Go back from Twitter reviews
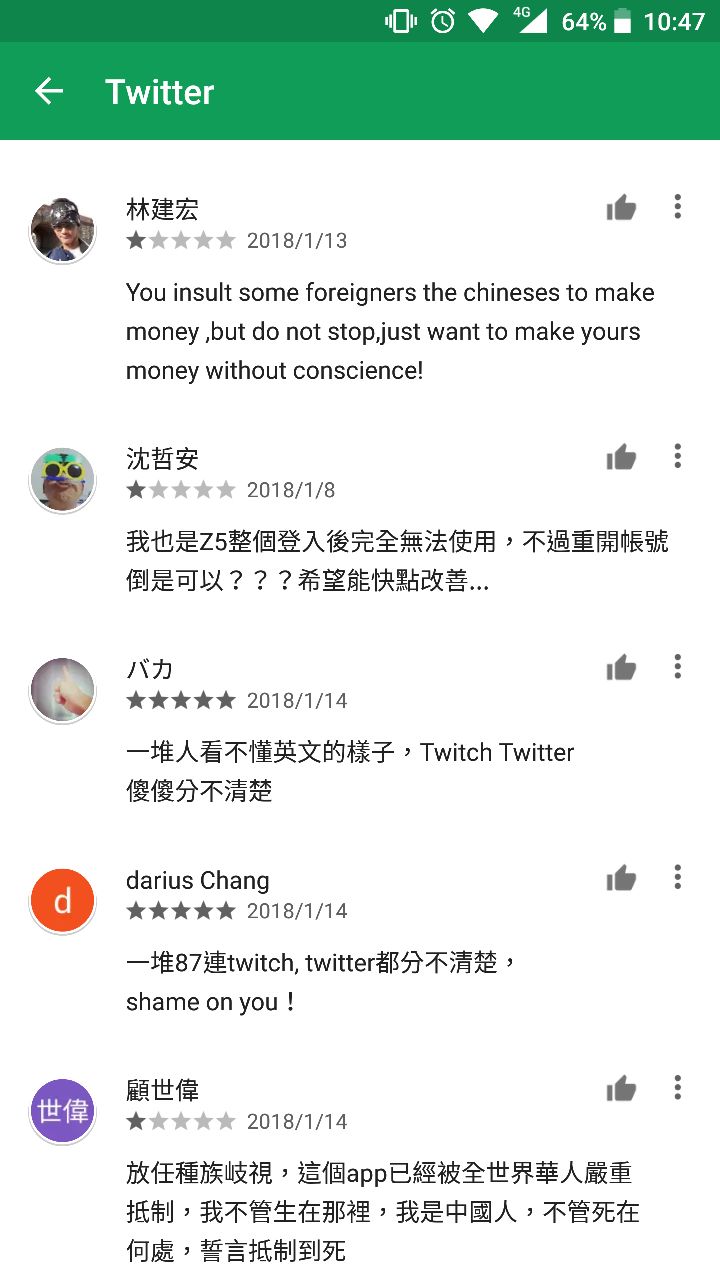The image size is (720, 1280). [x=49, y=91]
